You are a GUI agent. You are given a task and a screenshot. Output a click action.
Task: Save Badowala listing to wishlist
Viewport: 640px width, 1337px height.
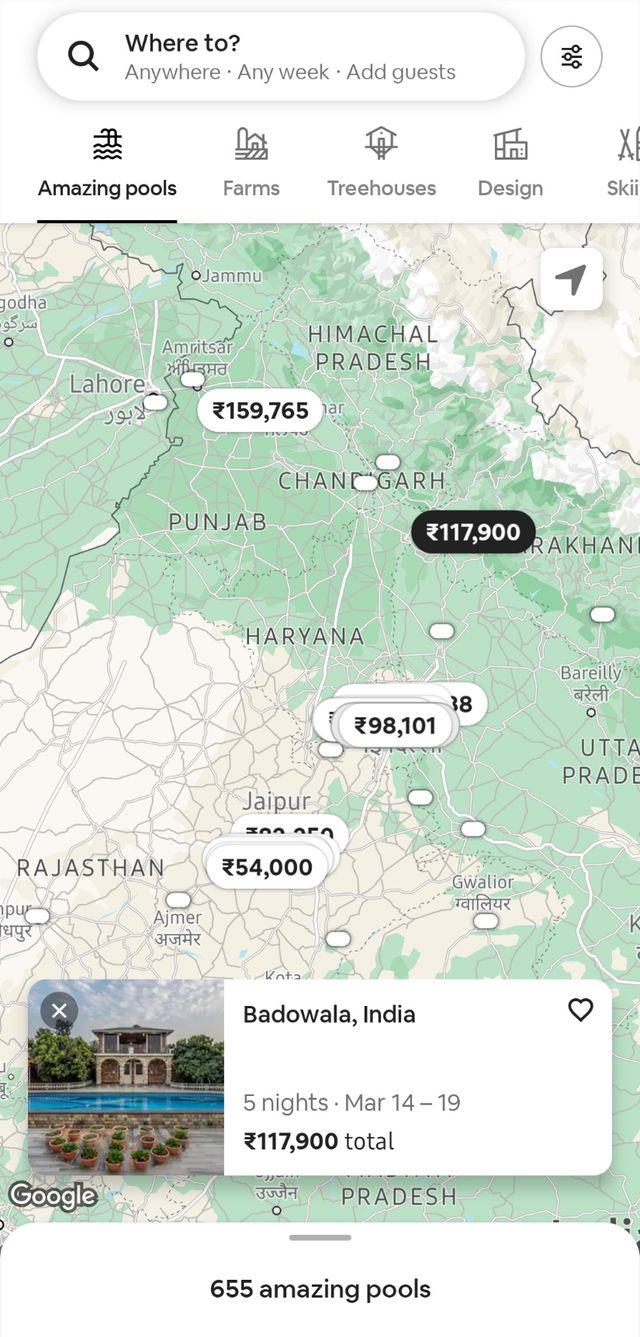point(580,1010)
